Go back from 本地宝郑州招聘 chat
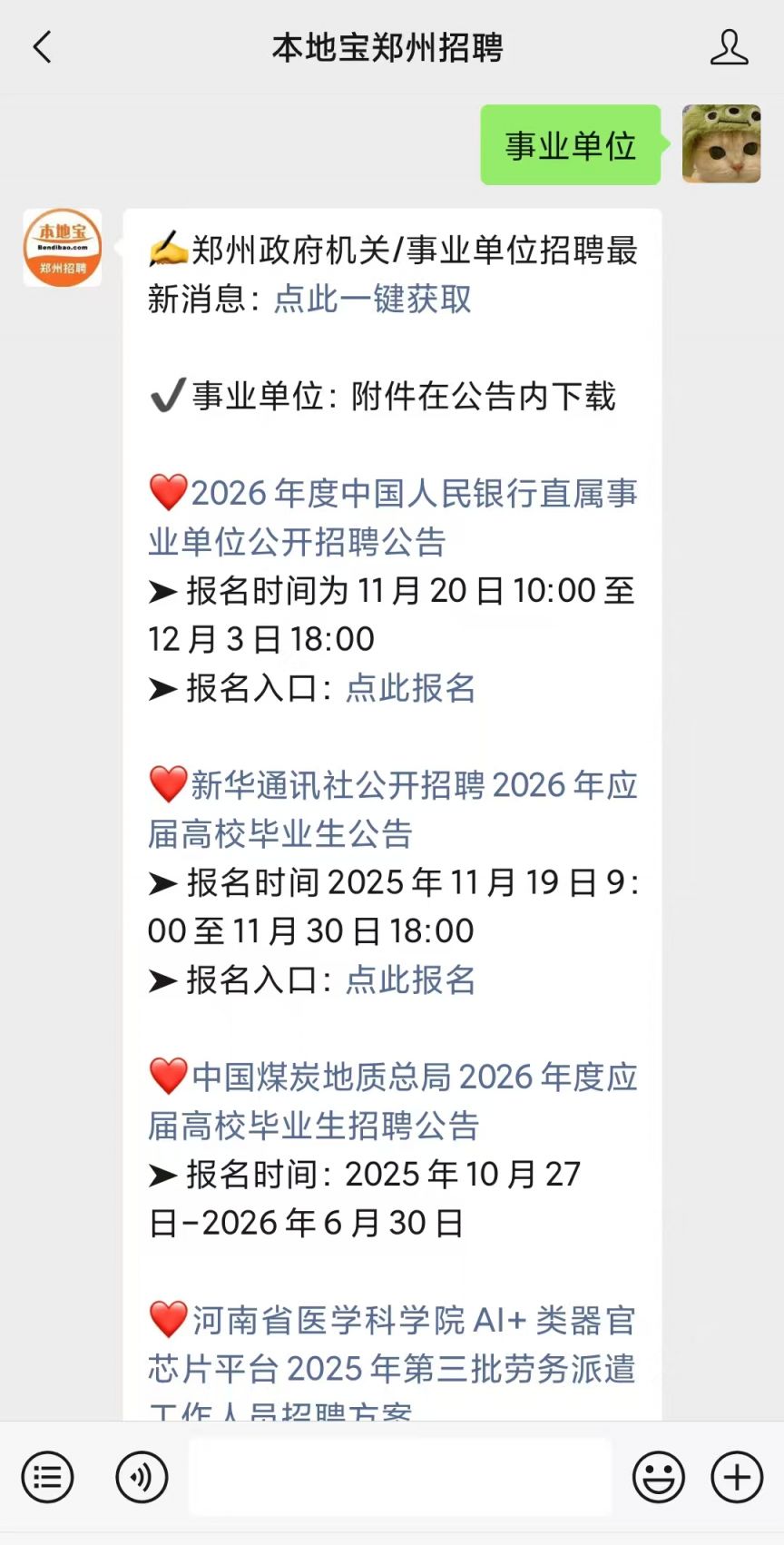This screenshot has width=784, height=1545. tap(42, 47)
